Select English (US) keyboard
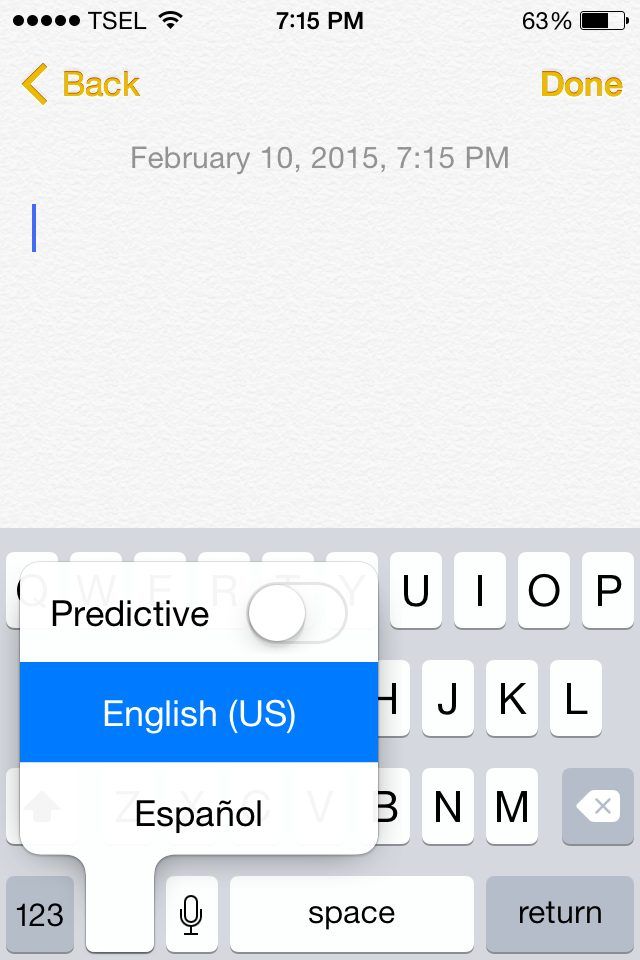This screenshot has height=960, width=640. 199,713
